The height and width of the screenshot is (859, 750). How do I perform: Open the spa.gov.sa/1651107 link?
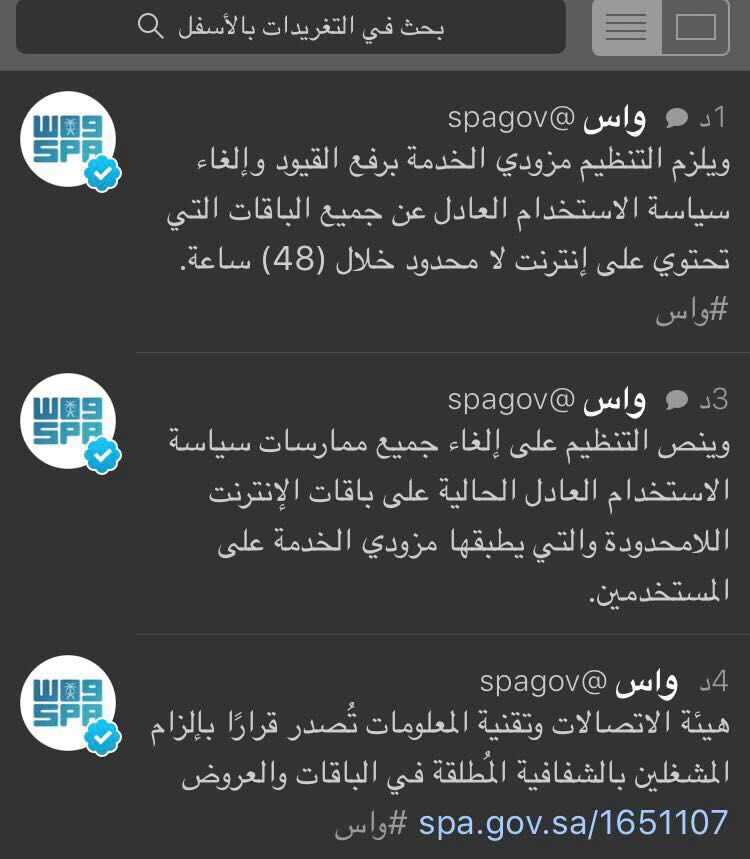[573, 823]
